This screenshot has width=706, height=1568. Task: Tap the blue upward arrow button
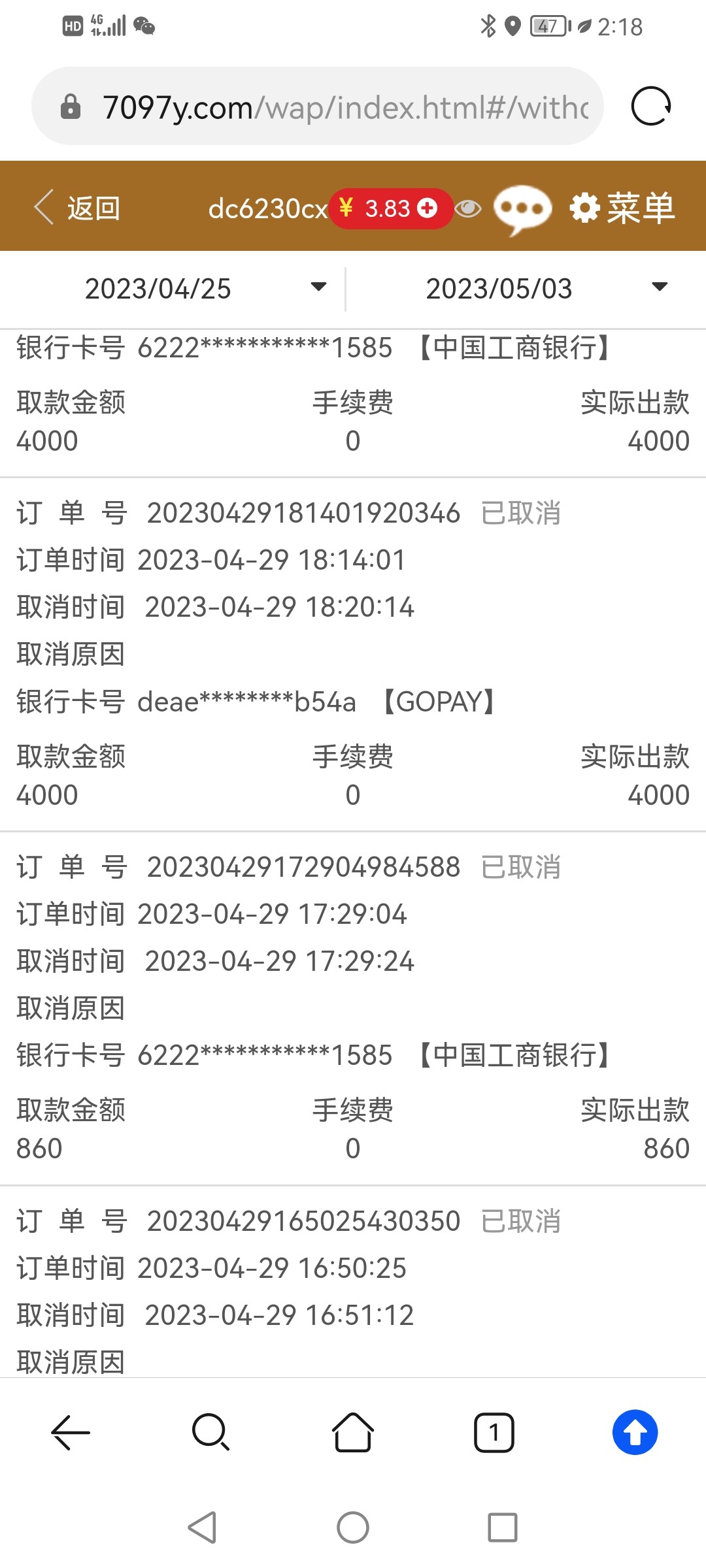point(635,1433)
